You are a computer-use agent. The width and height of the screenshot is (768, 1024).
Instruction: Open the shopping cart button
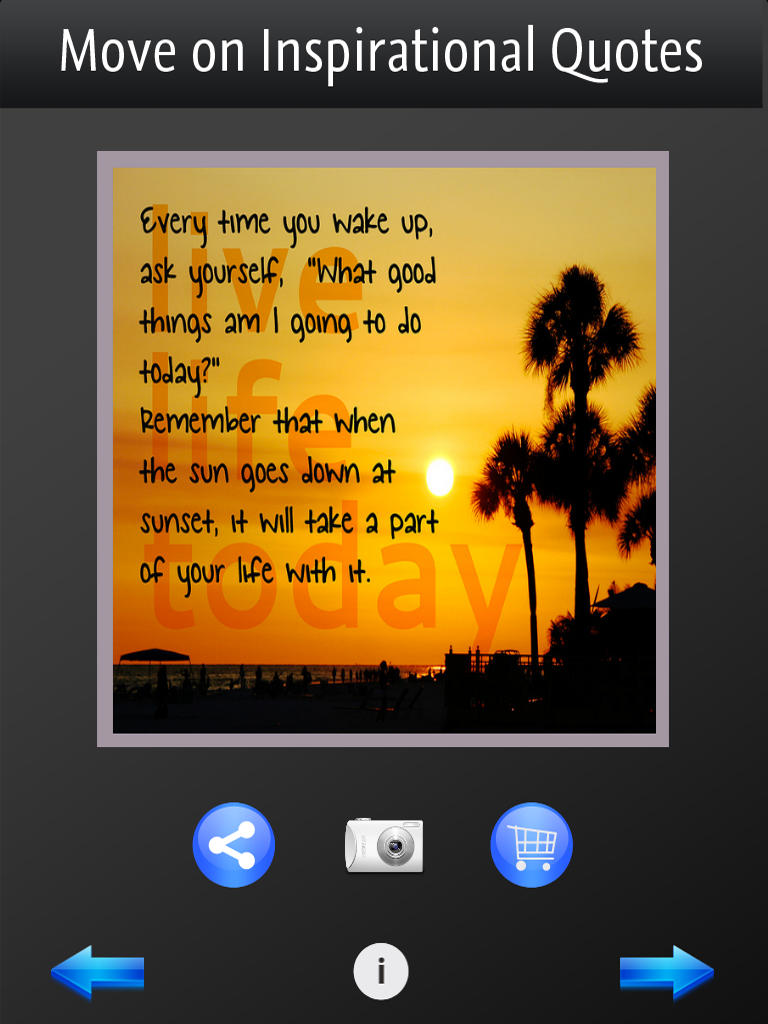click(531, 845)
